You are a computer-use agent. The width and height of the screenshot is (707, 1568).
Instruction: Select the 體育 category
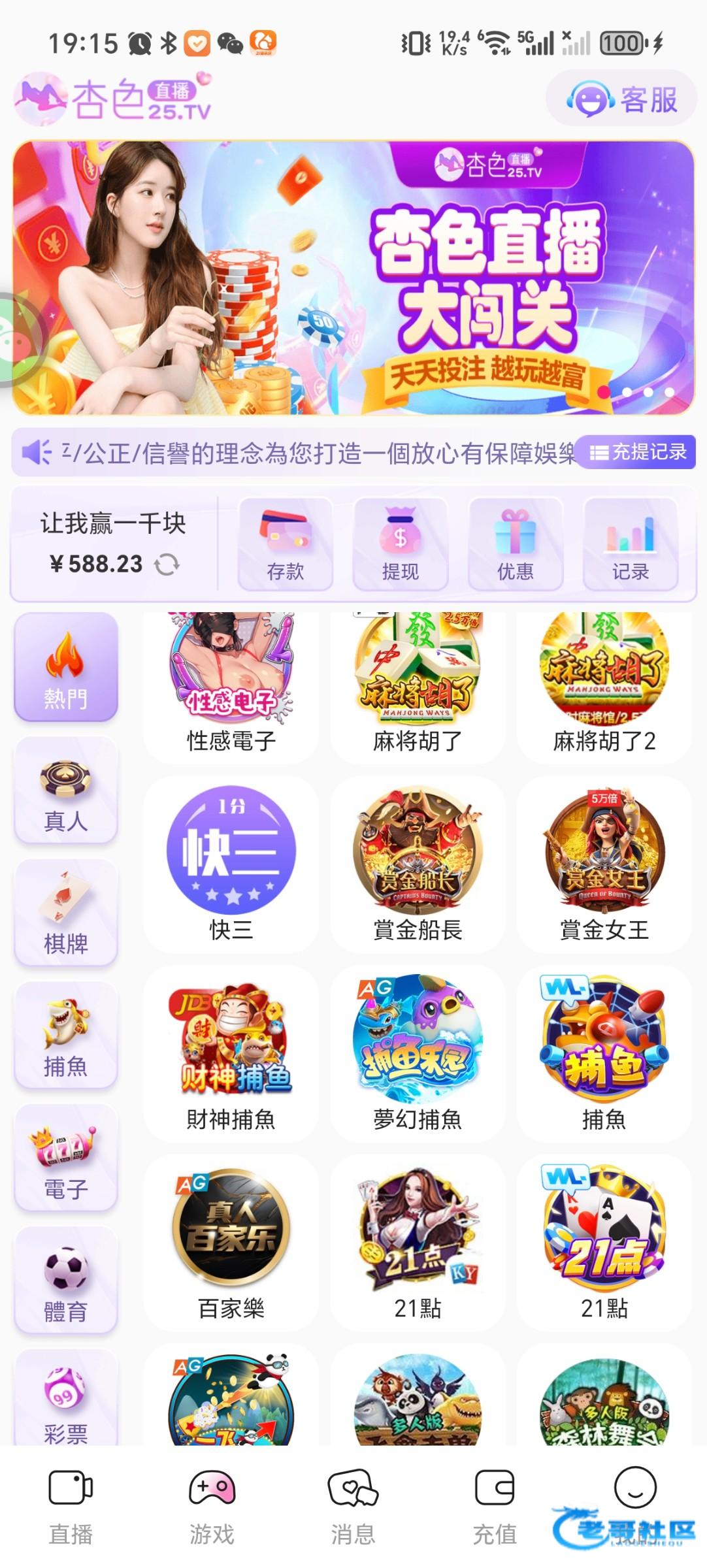tap(66, 1281)
